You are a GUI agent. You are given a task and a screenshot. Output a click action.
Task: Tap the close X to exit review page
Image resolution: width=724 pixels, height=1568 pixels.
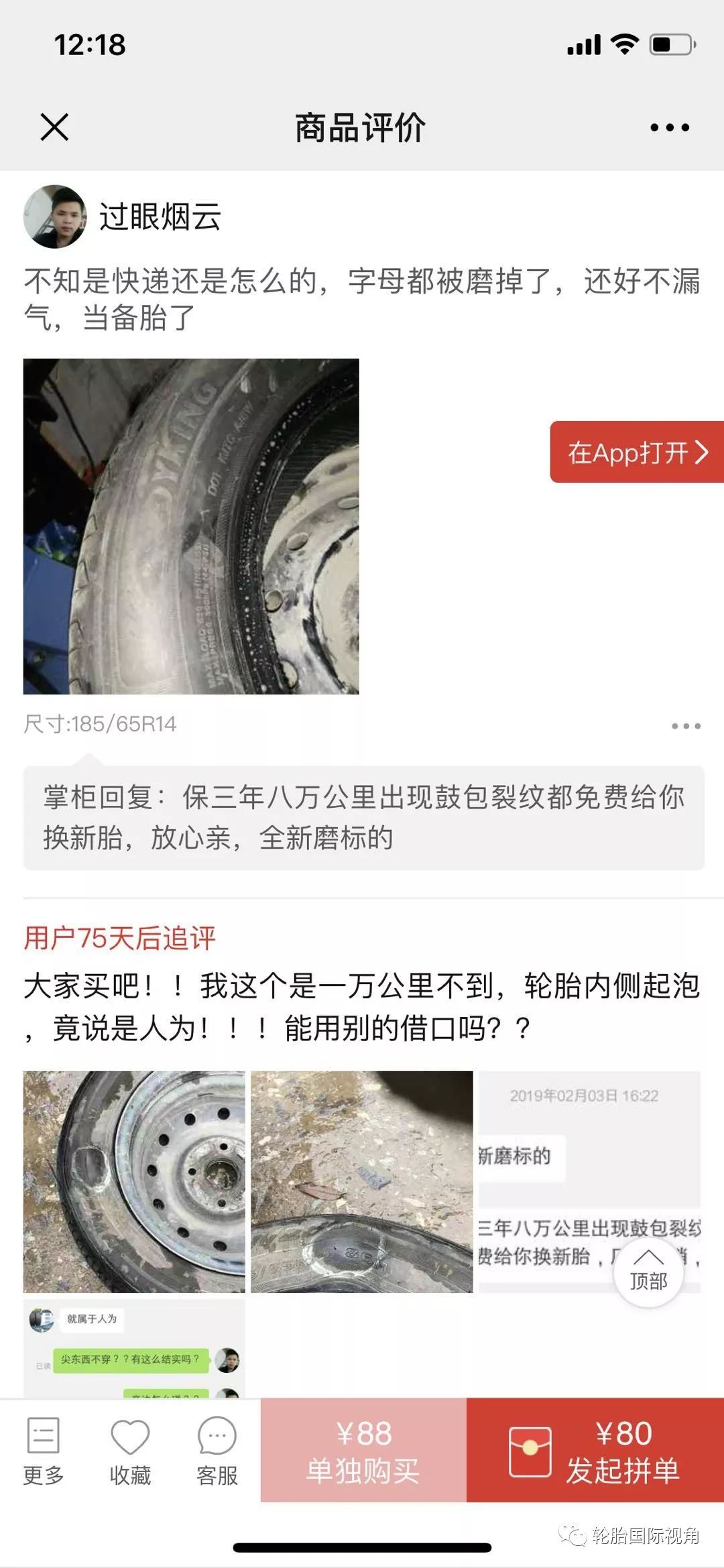point(55,128)
